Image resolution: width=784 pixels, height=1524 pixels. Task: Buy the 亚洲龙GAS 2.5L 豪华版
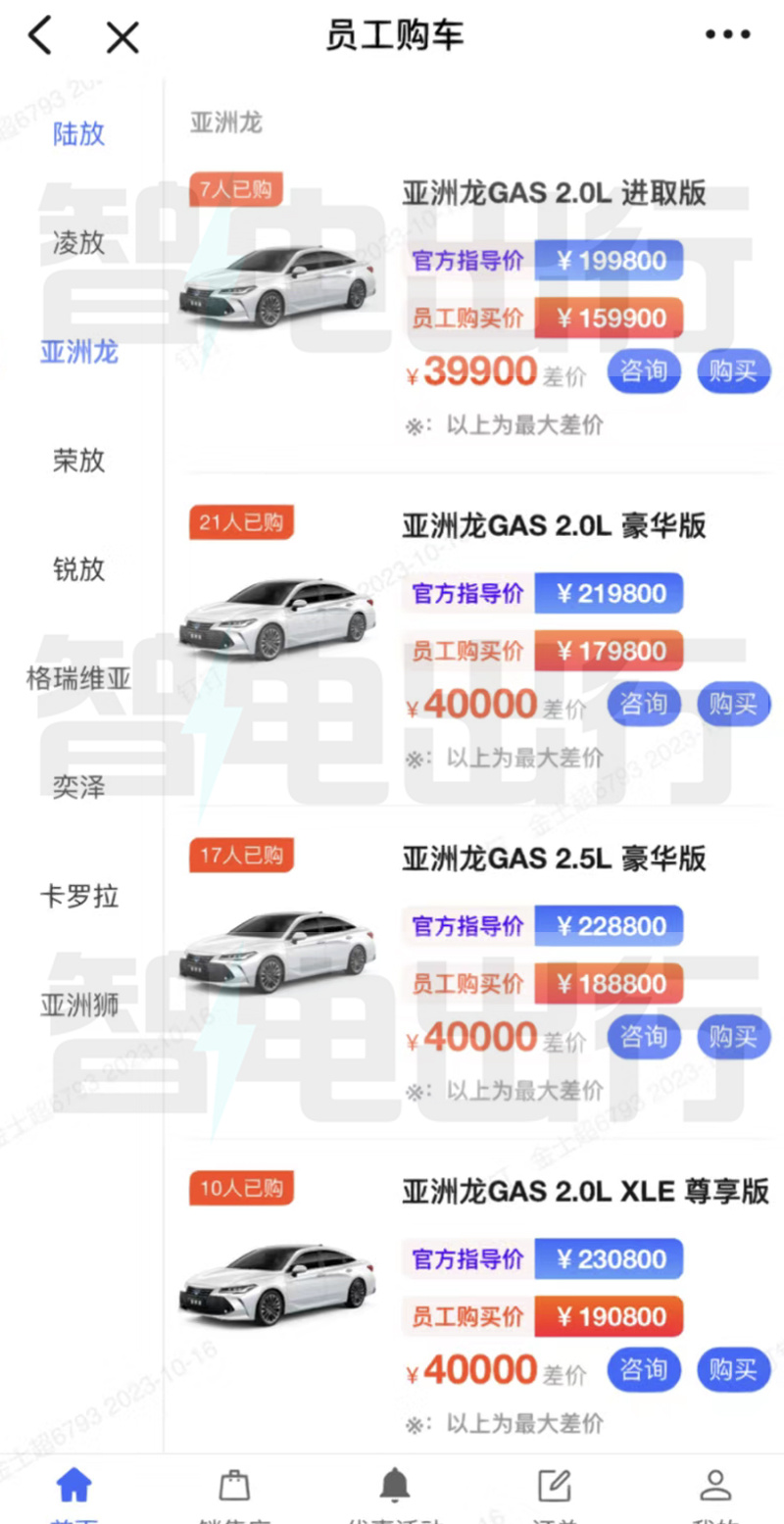point(734,1037)
